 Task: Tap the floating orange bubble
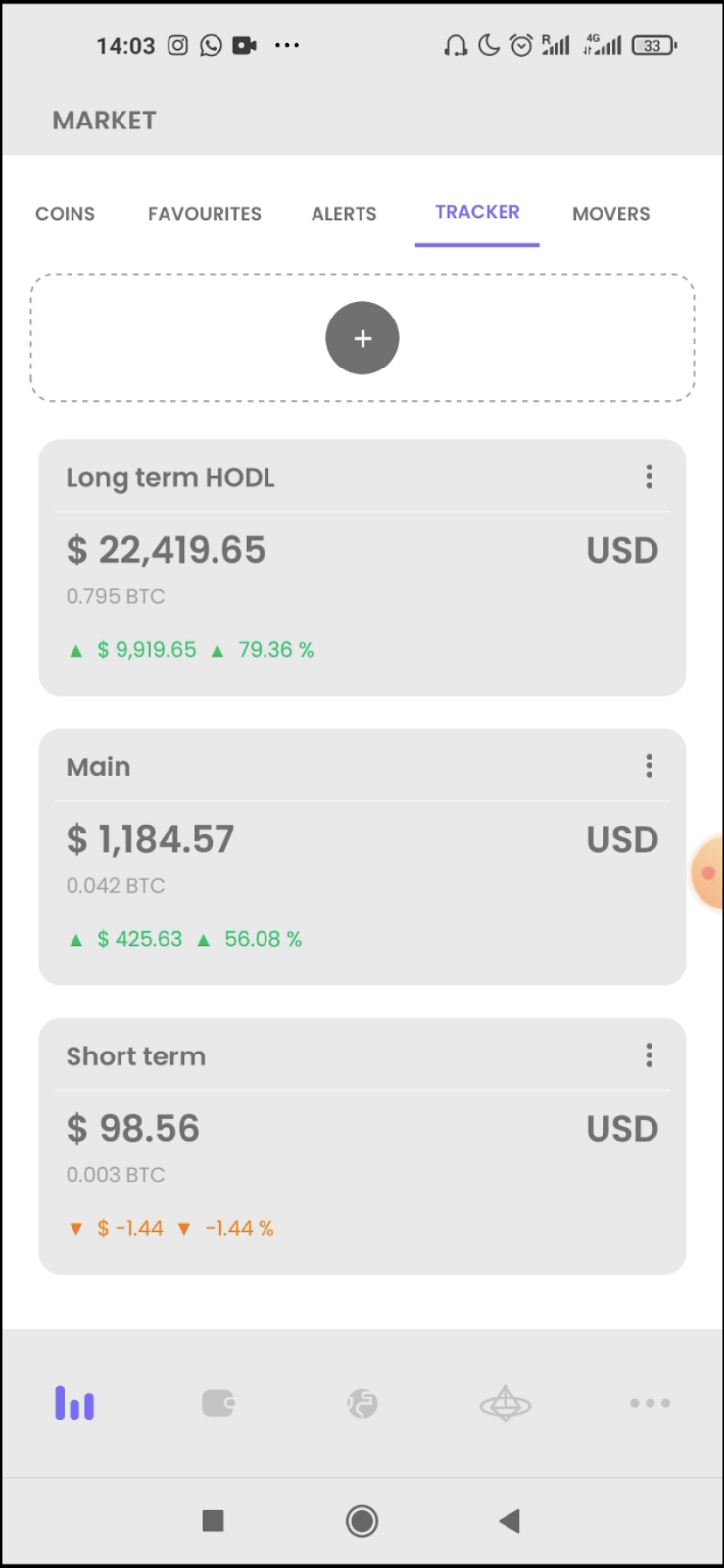click(708, 872)
